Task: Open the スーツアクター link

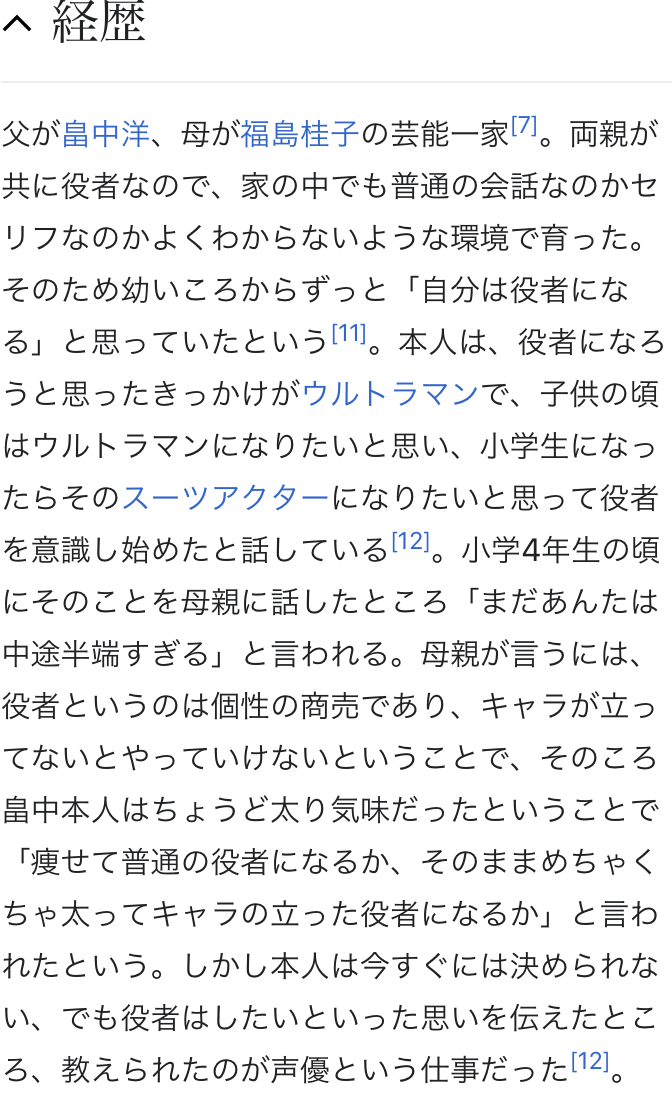Action: point(225,497)
